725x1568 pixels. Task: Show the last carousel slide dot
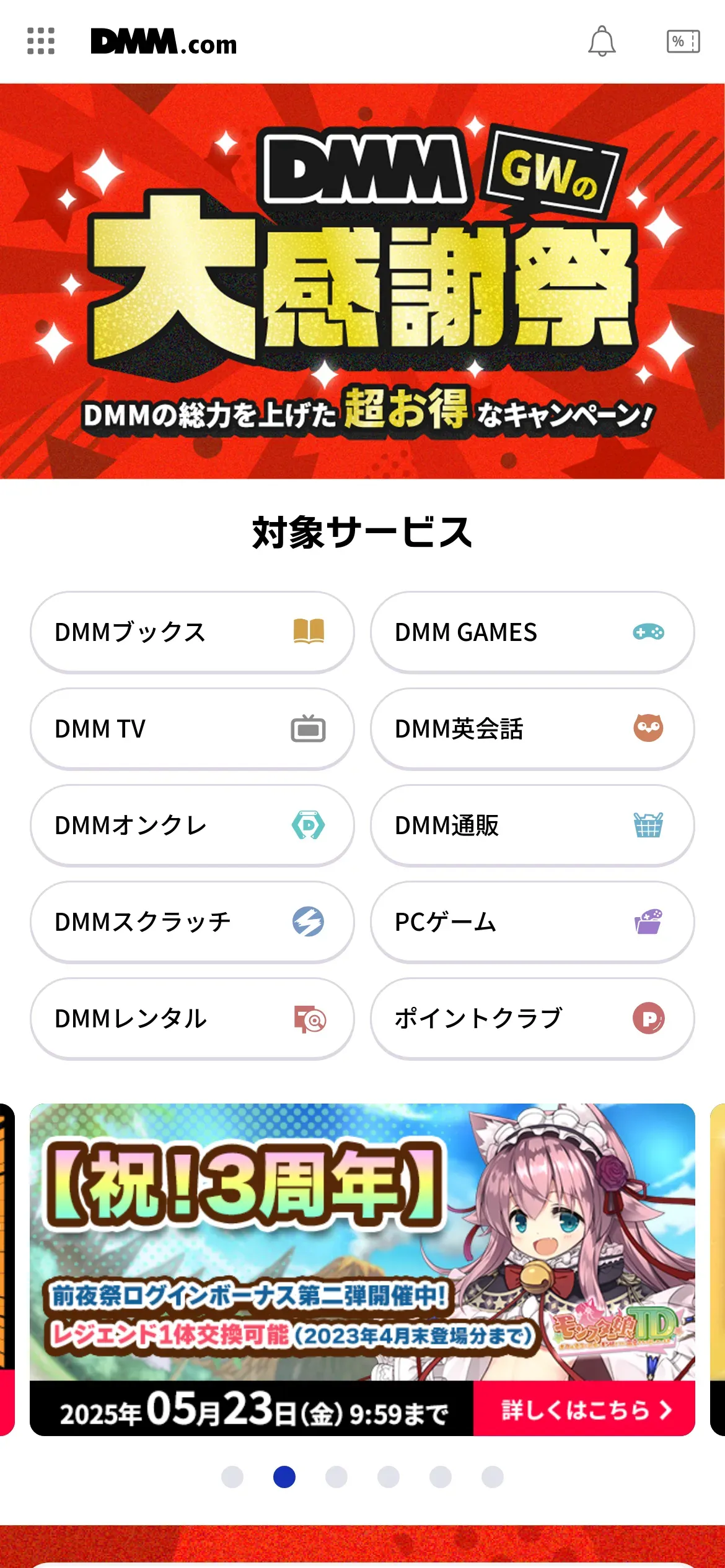coord(493,1477)
